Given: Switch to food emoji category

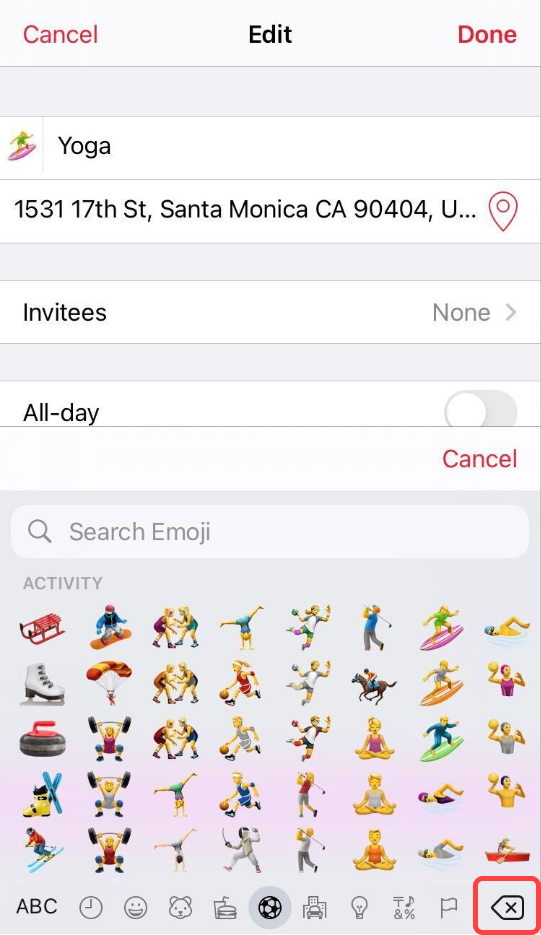Looking at the screenshot, I should [x=225, y=908].
